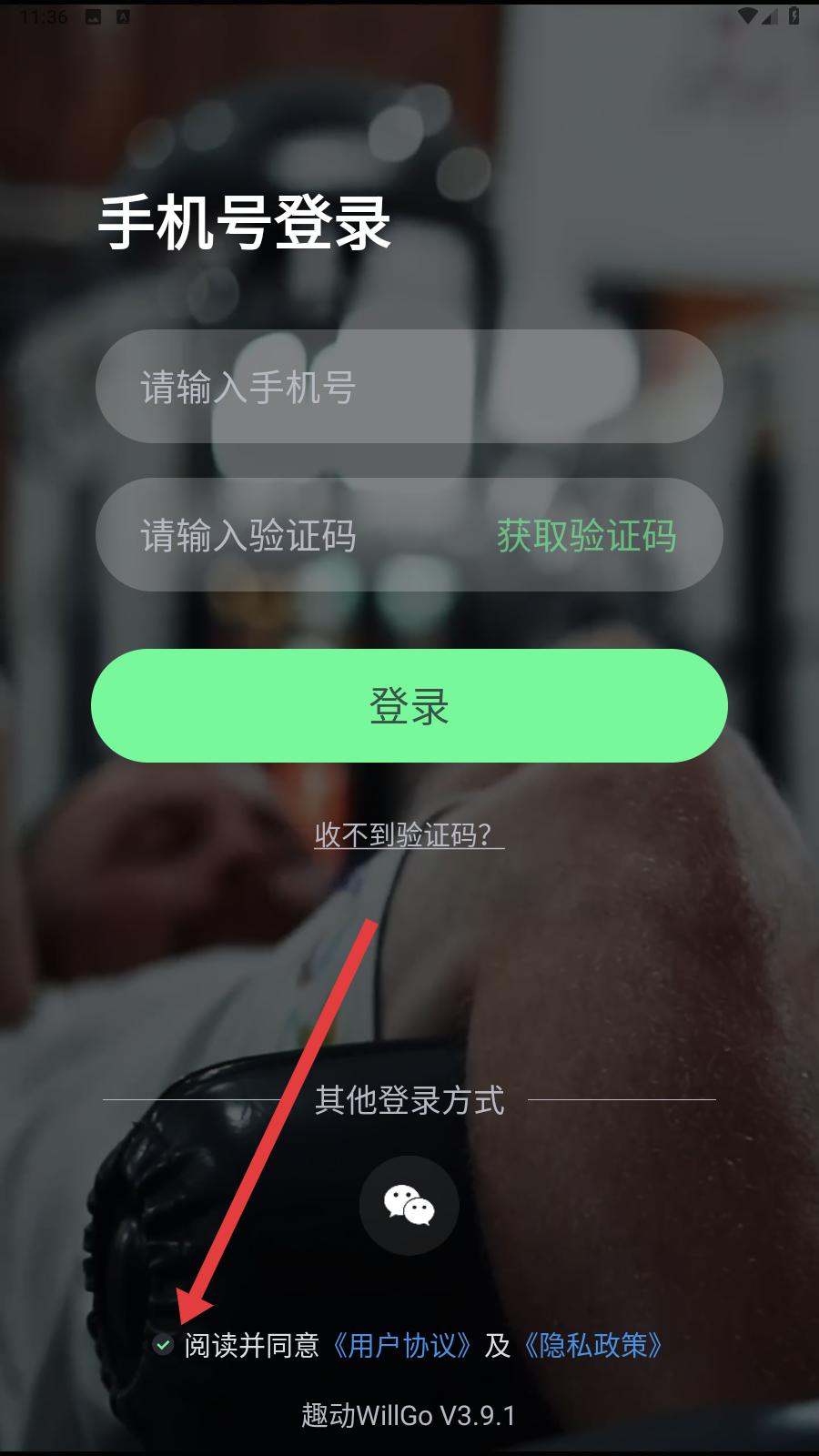
Task: Focus the verification code field
Action: coord(291,535)
